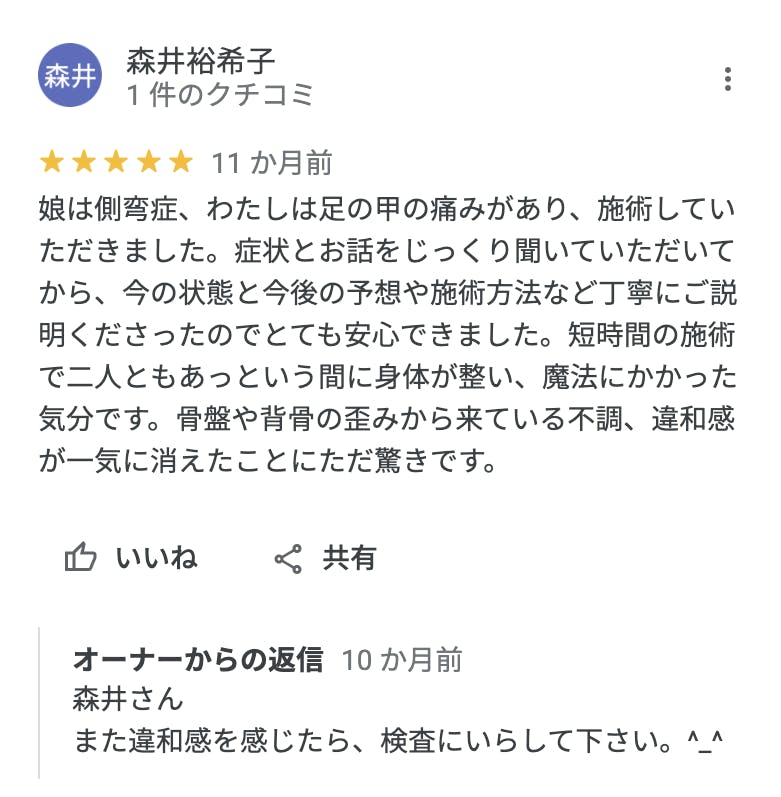
Task: Tap the 森井 profile avatar
Action: pyautogui.click(x=70, y=75)
